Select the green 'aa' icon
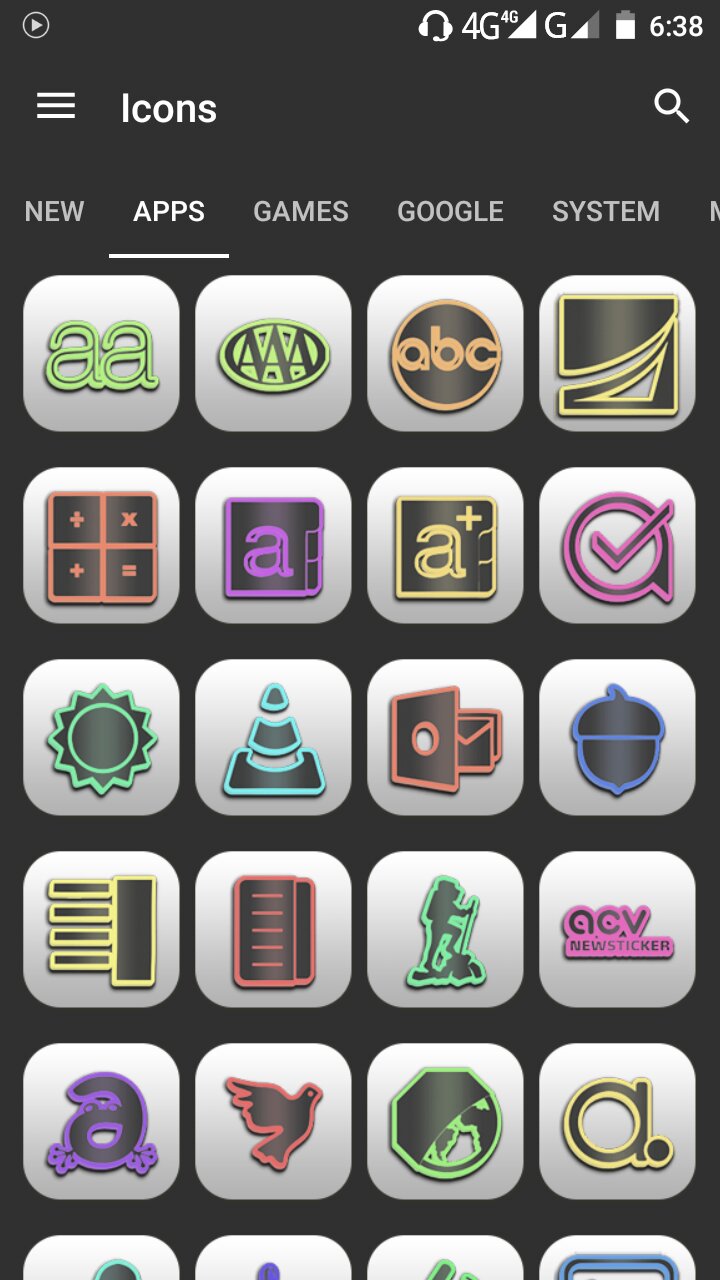720x1280 pixels. [x=101, y=354]
